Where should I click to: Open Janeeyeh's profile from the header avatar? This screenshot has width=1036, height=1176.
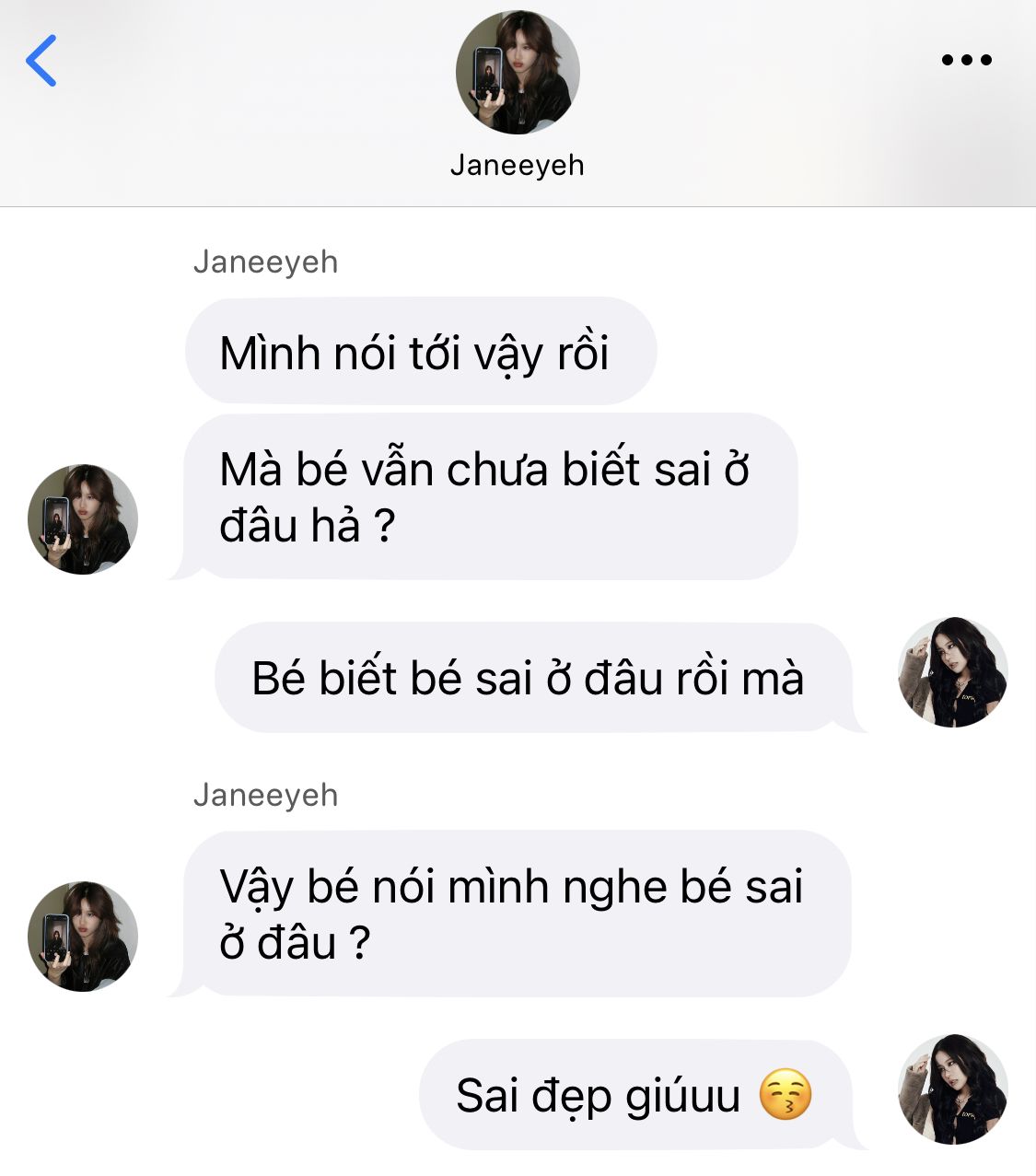point(518,73)
